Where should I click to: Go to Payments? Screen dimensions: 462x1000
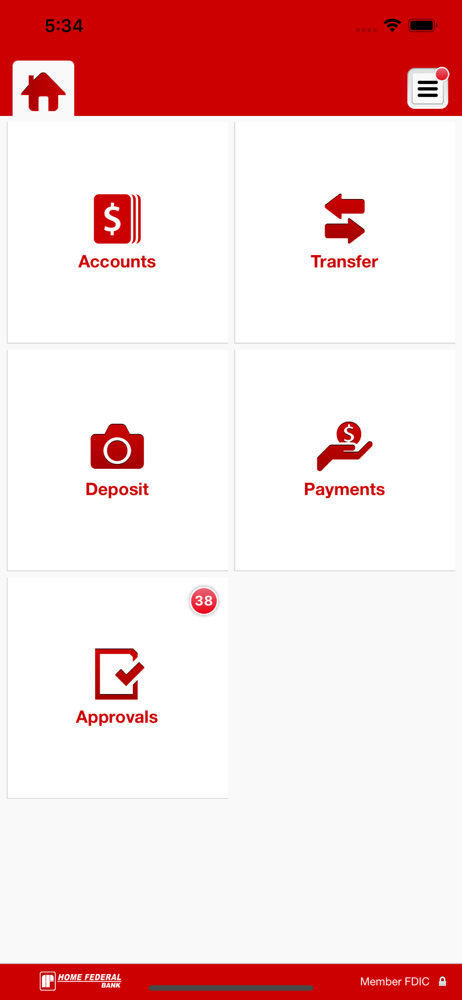(x=345, y=460)
